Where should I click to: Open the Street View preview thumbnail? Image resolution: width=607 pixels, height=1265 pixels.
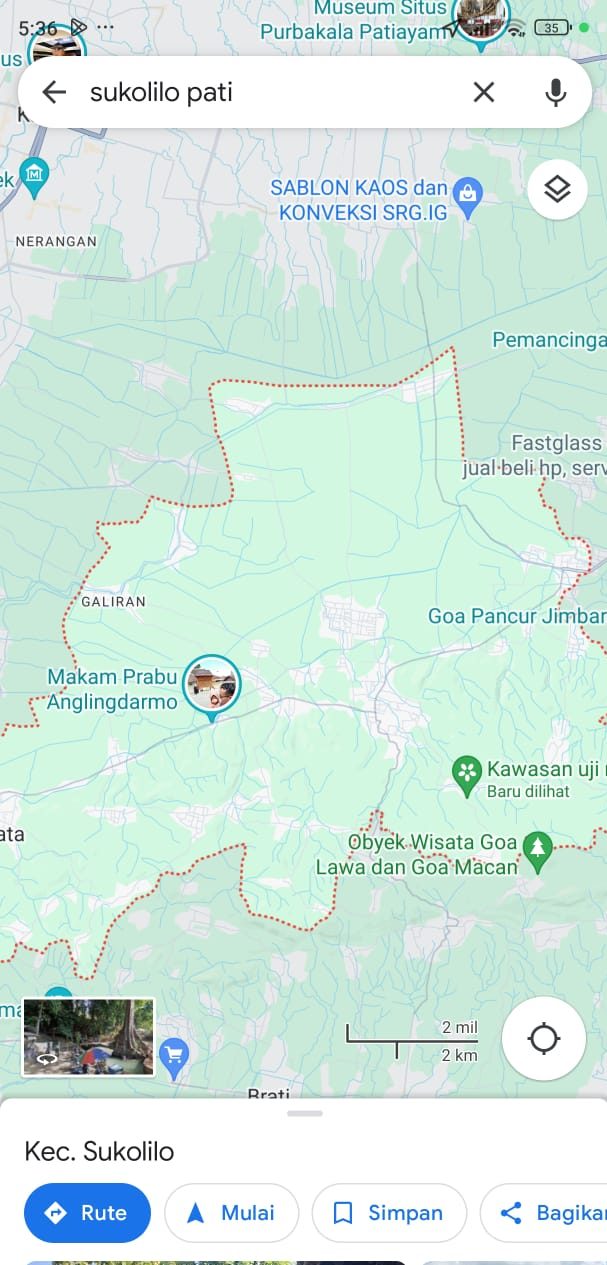(x=89, y=1037)
